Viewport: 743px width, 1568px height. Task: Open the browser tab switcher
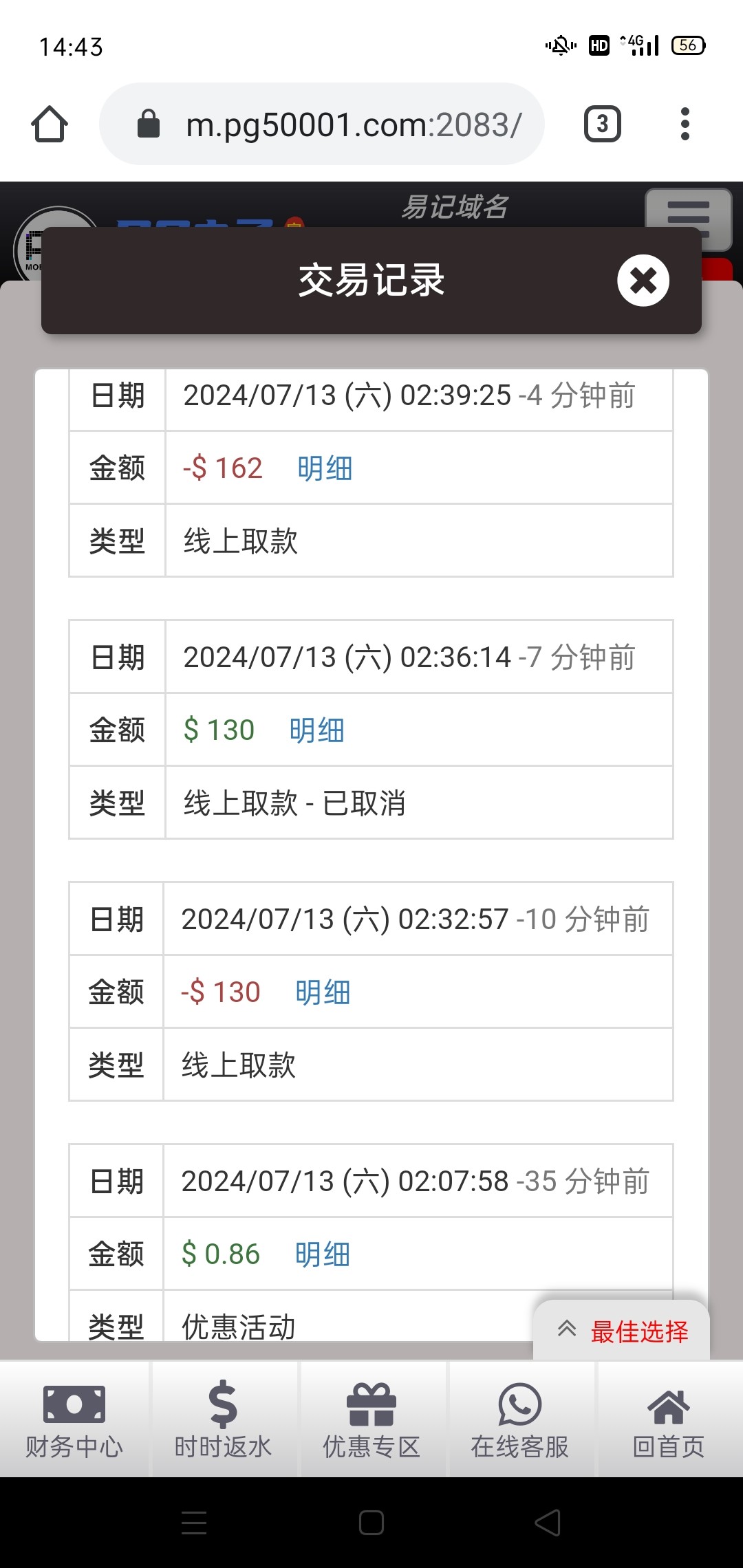click(x=603, y=124)
